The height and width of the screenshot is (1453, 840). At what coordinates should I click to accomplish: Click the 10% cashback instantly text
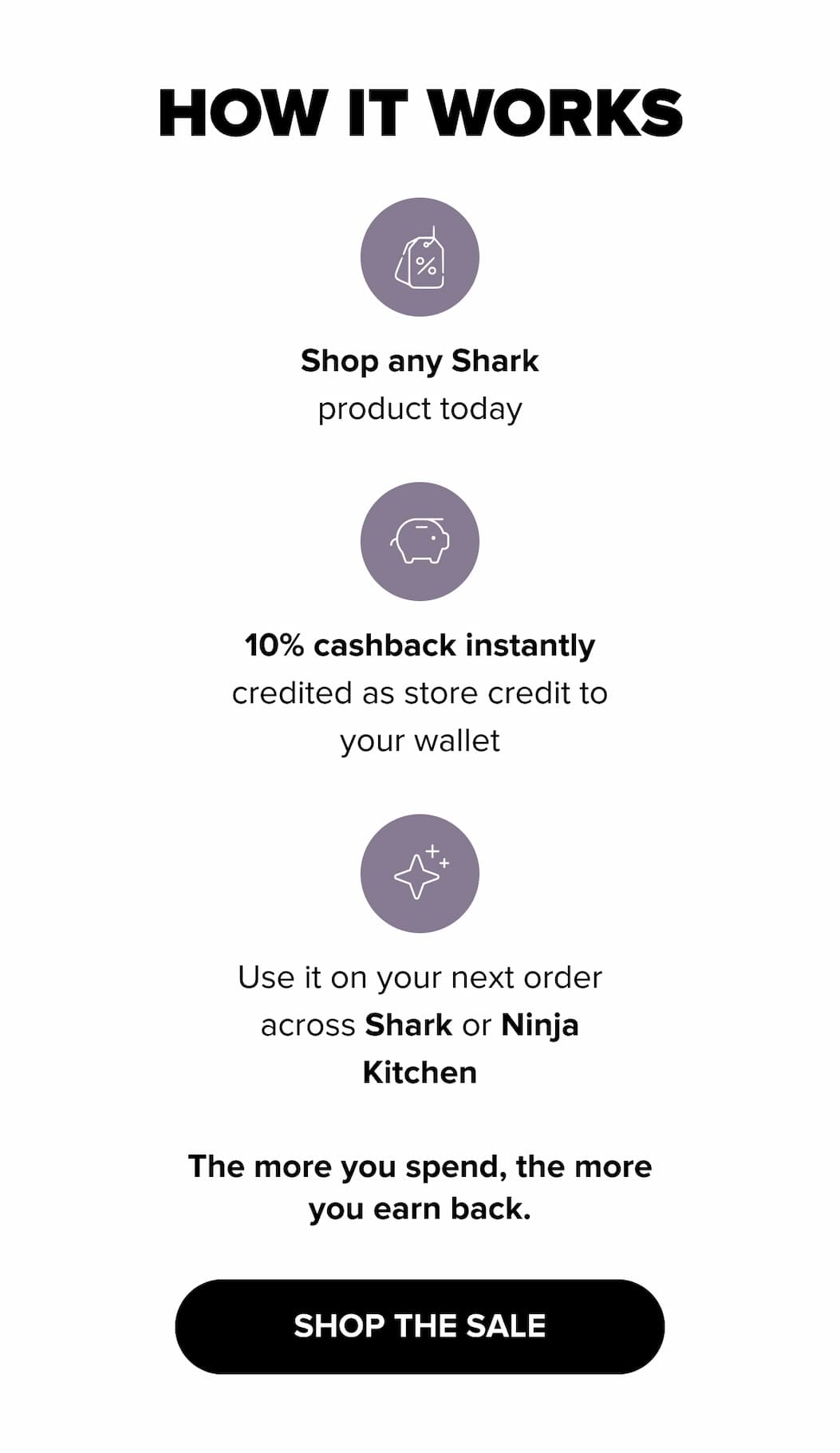pyautogui.click(x=420, y=645)
